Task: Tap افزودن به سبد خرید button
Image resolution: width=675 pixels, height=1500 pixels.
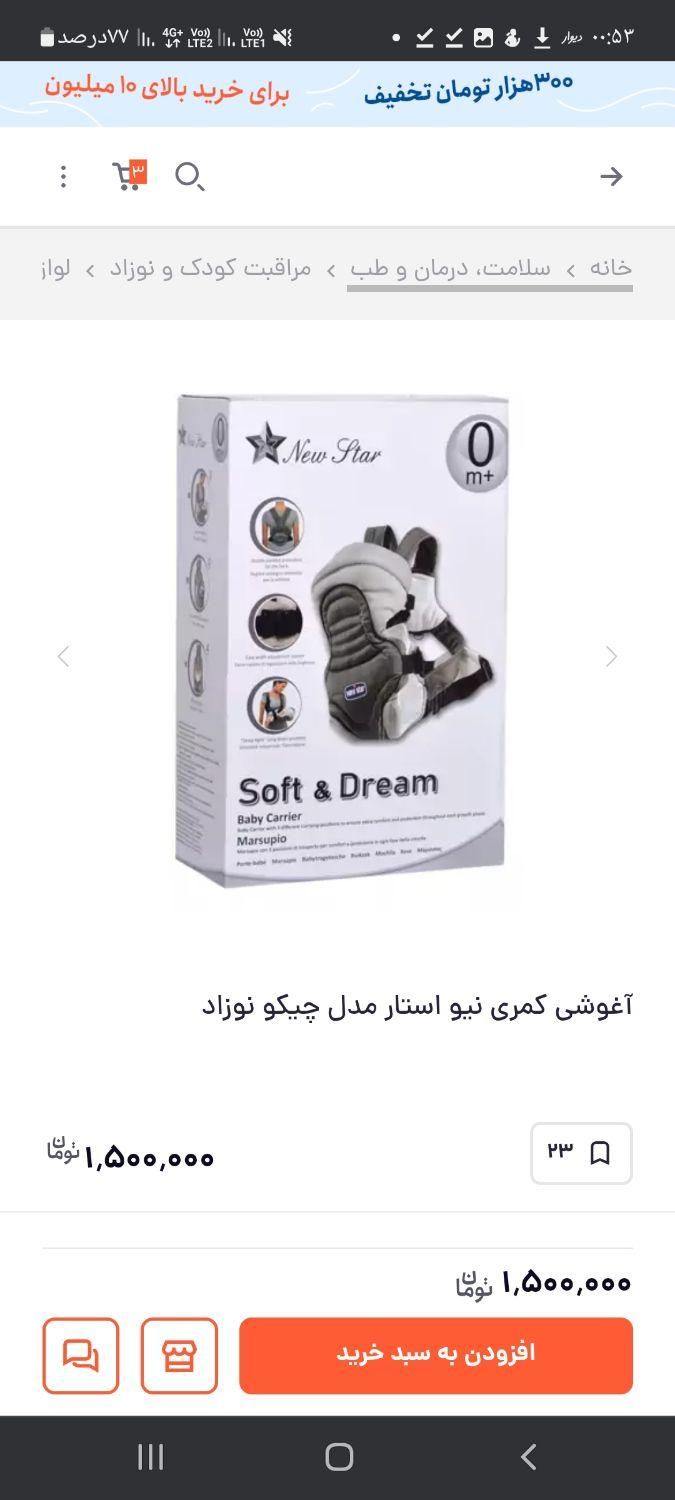Action: [436, 1355]
